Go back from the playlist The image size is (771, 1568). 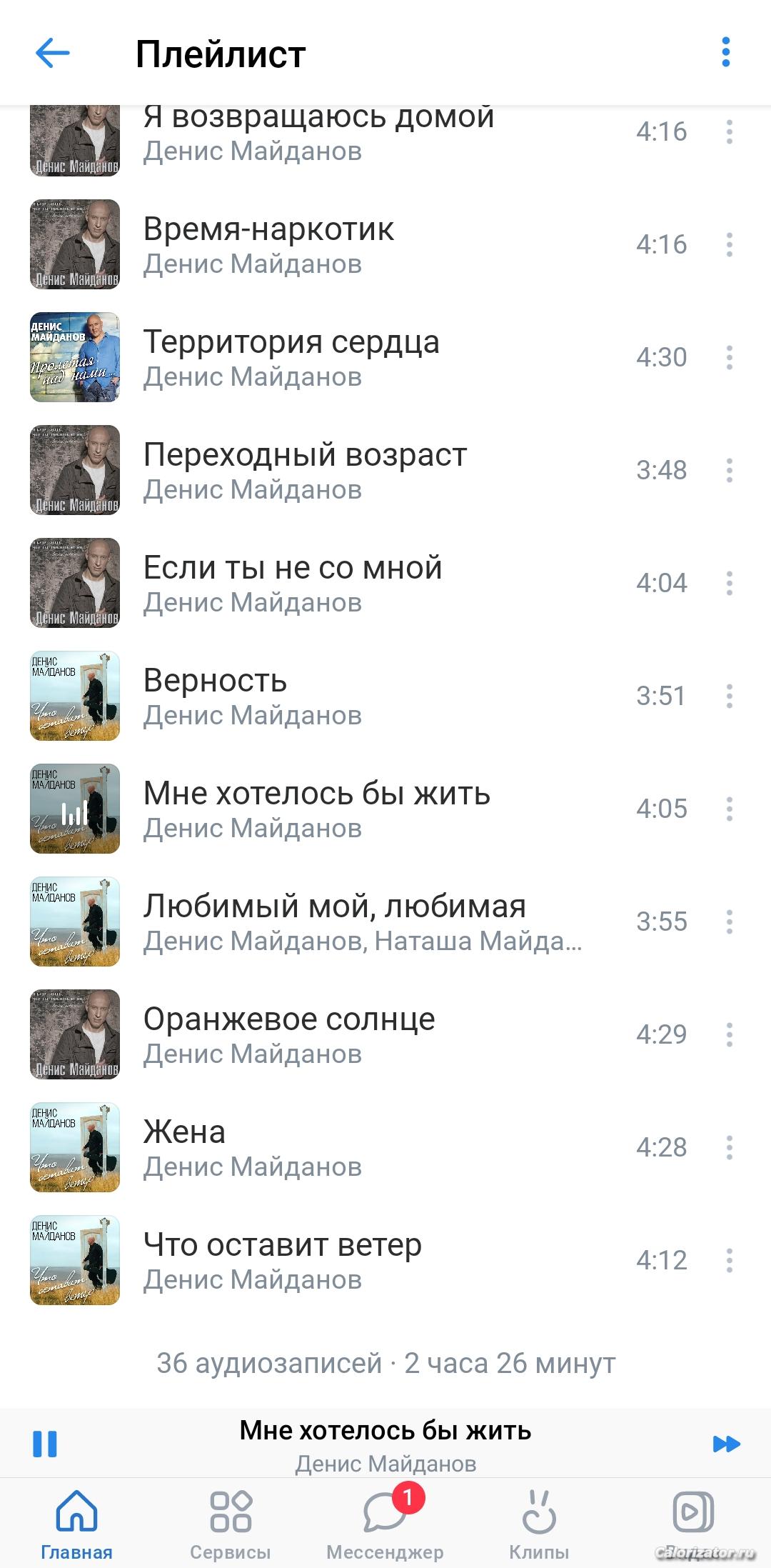pyautogui.click(x=53, y=53)
